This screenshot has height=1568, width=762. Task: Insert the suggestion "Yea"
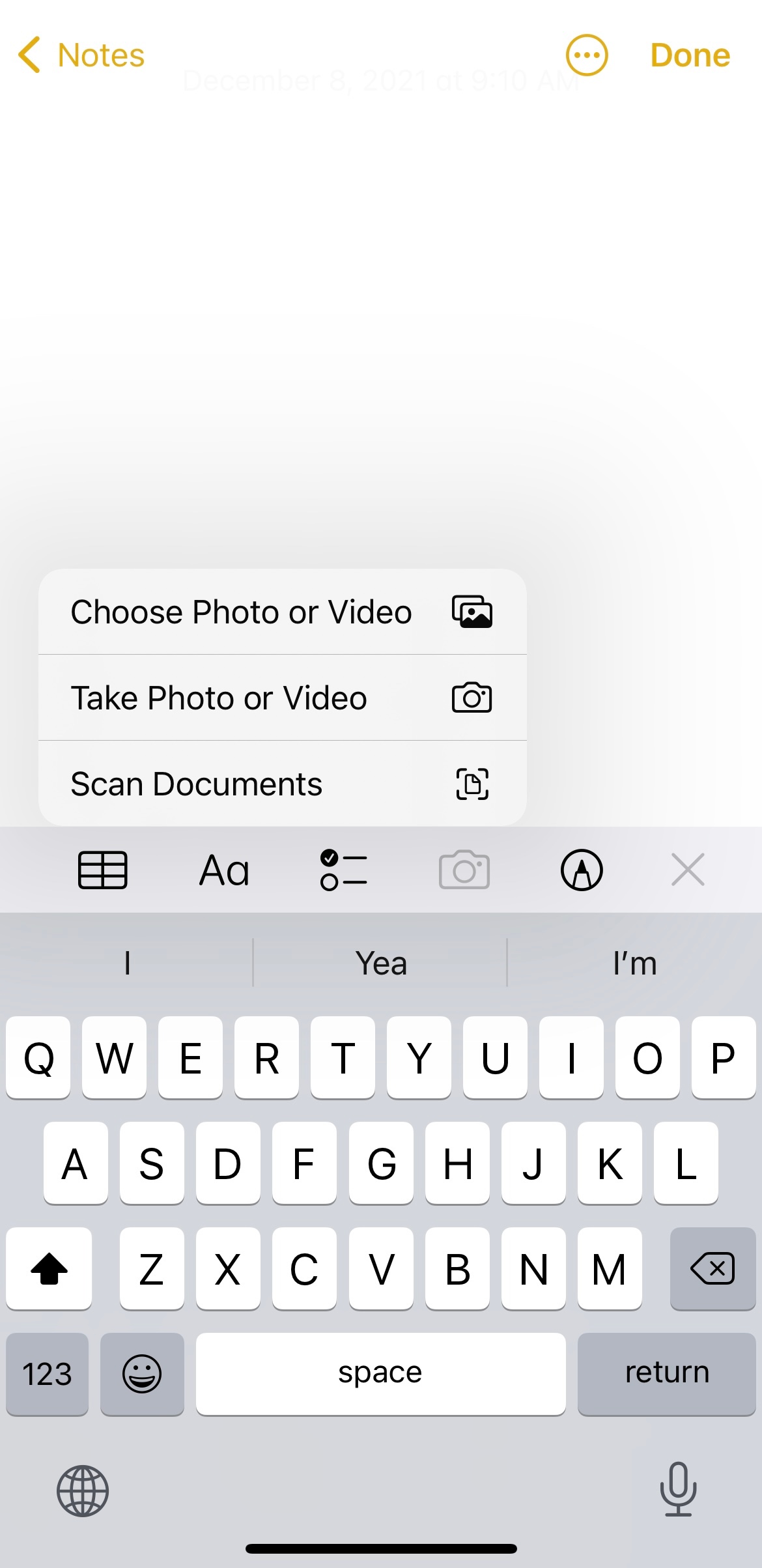coord(380,963)
